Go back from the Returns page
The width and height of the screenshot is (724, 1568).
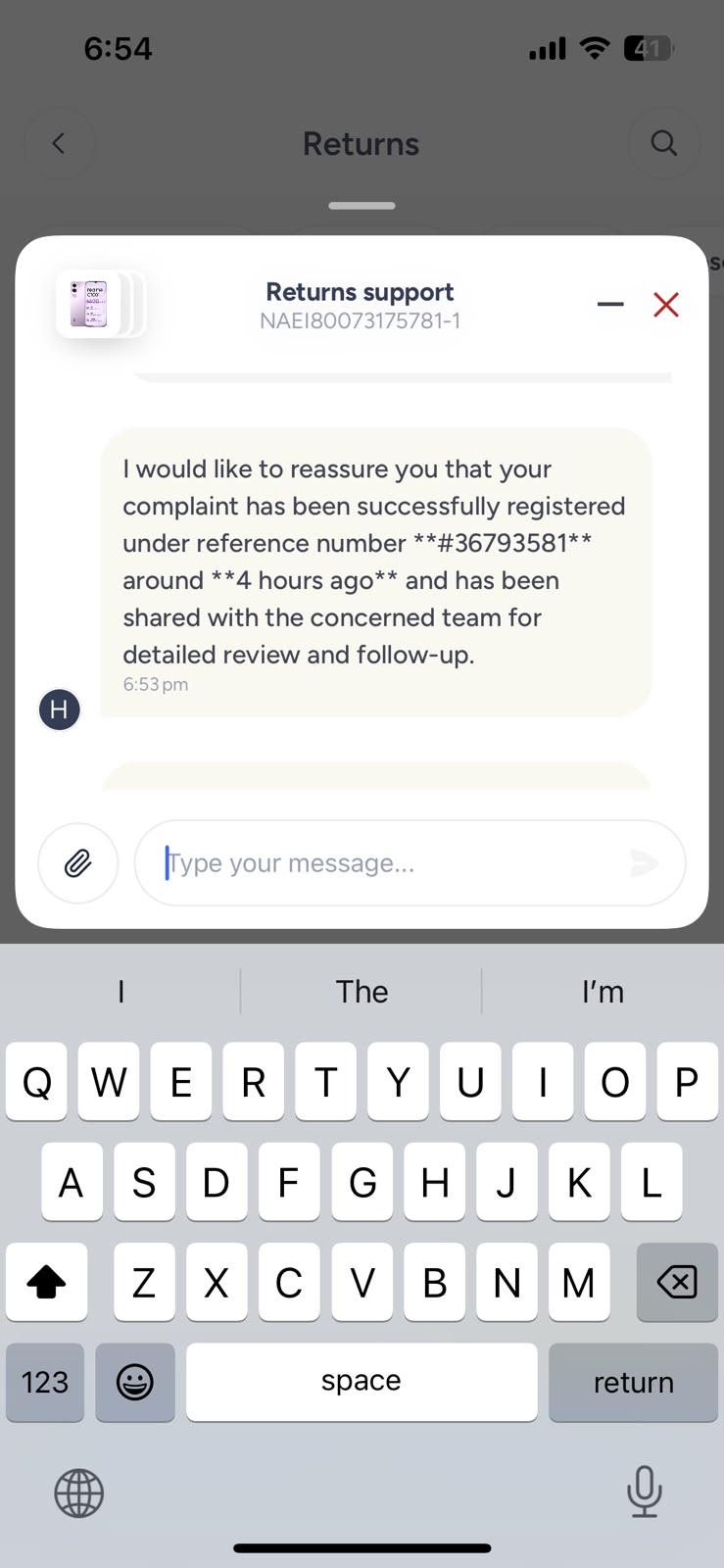(59, 144)
